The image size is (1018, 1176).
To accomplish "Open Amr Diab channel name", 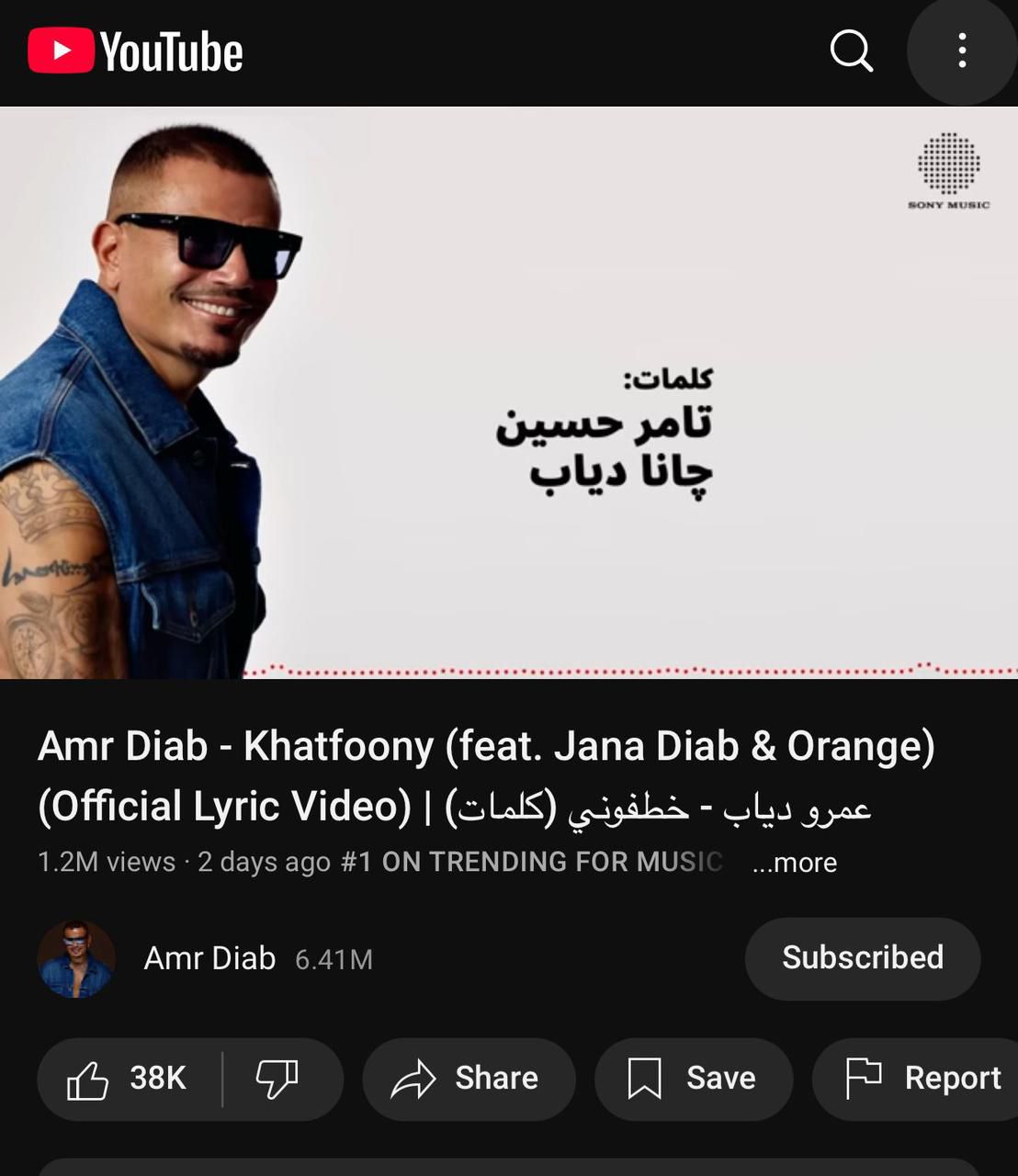I will point(209,958).
